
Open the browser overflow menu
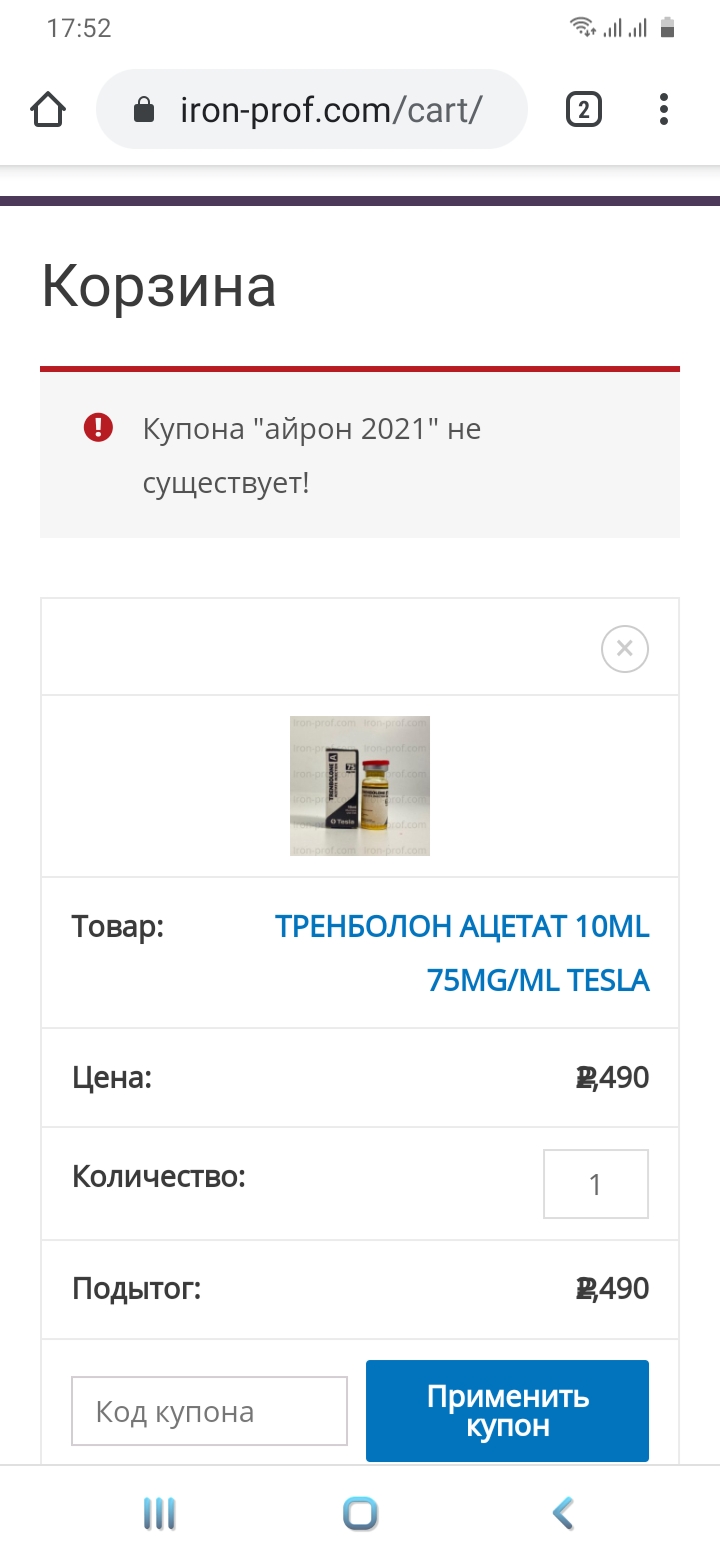click(x=664, y=109)
